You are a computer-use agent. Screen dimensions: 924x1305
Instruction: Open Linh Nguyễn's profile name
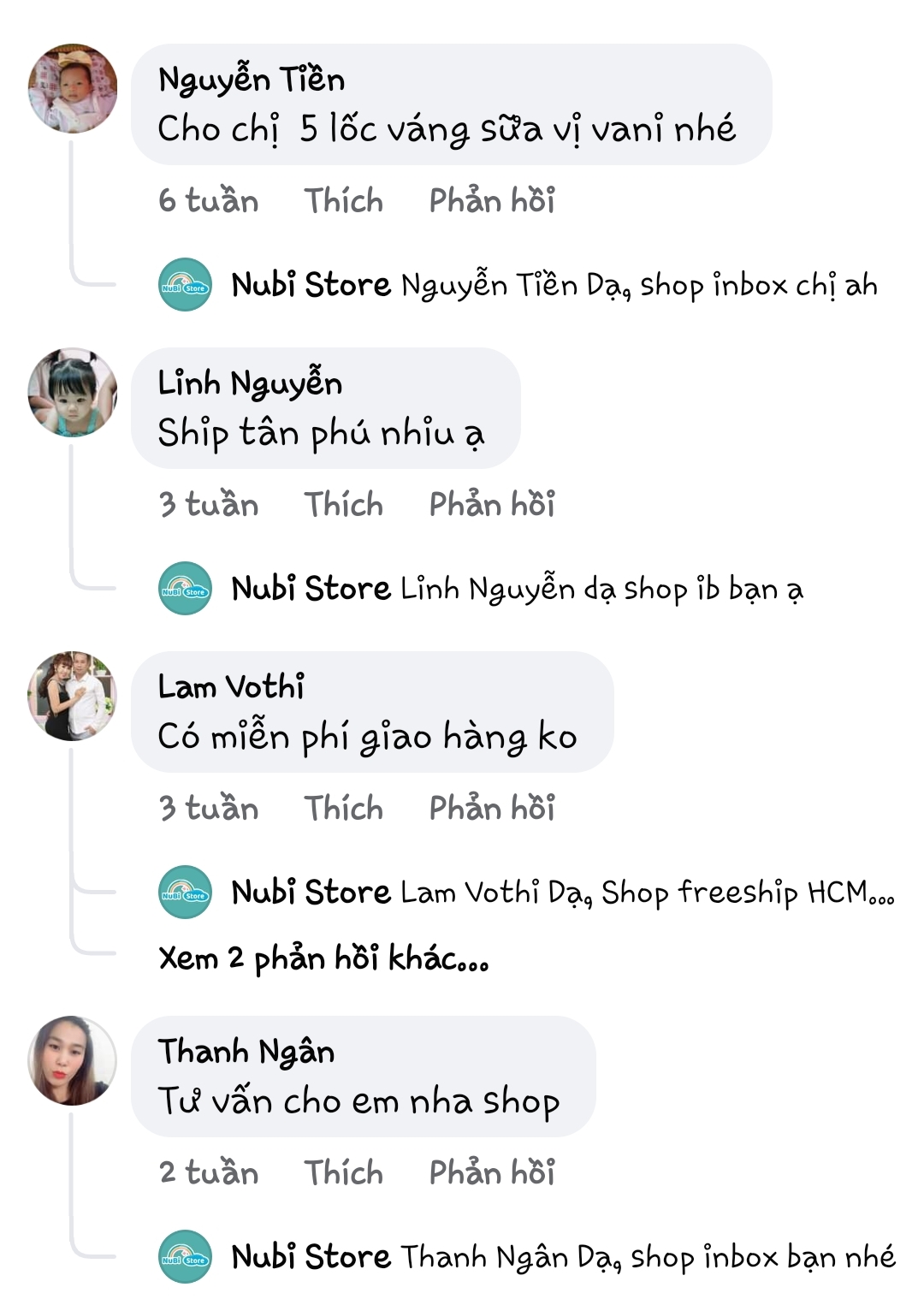click(x=250, y=383)
